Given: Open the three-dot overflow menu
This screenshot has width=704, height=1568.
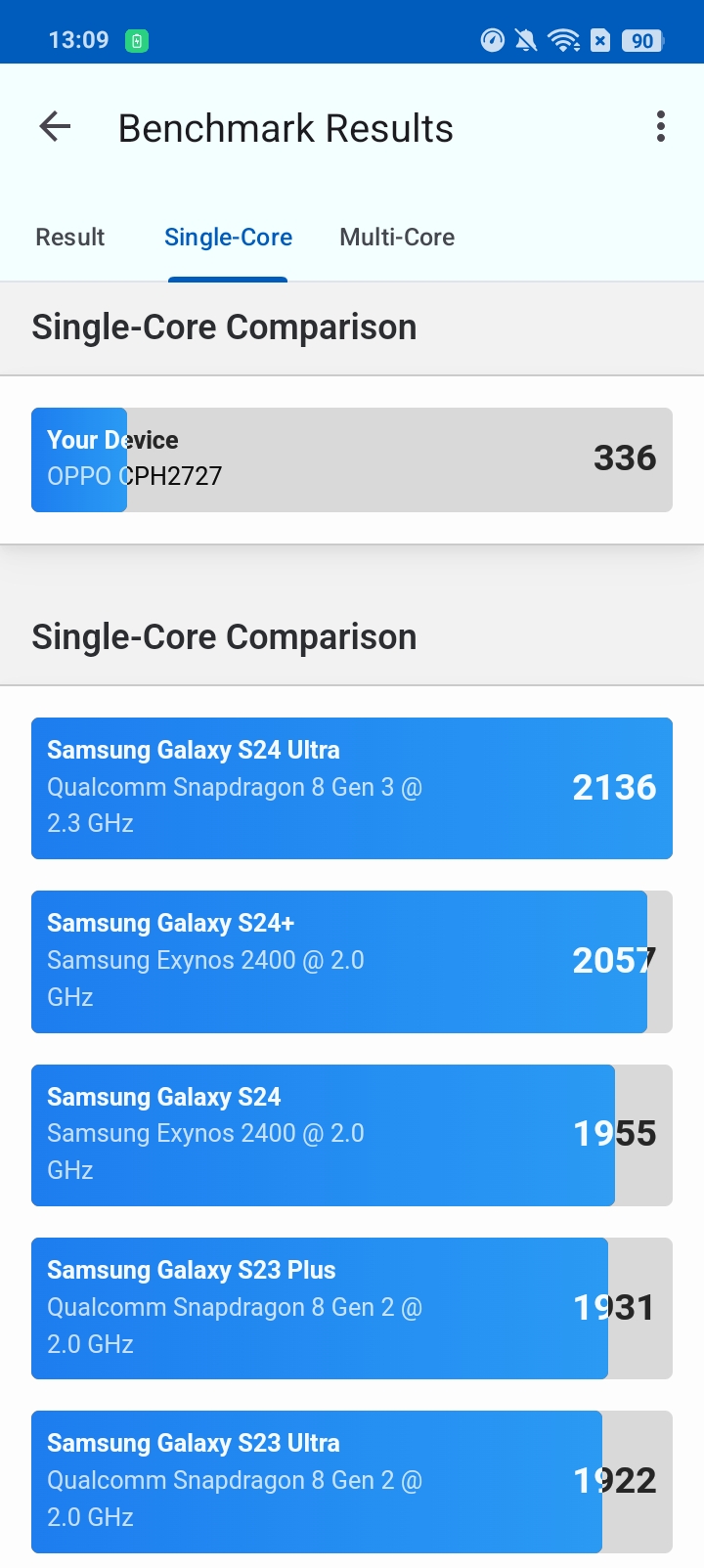Looking at the screenshot, I should 661,127.
